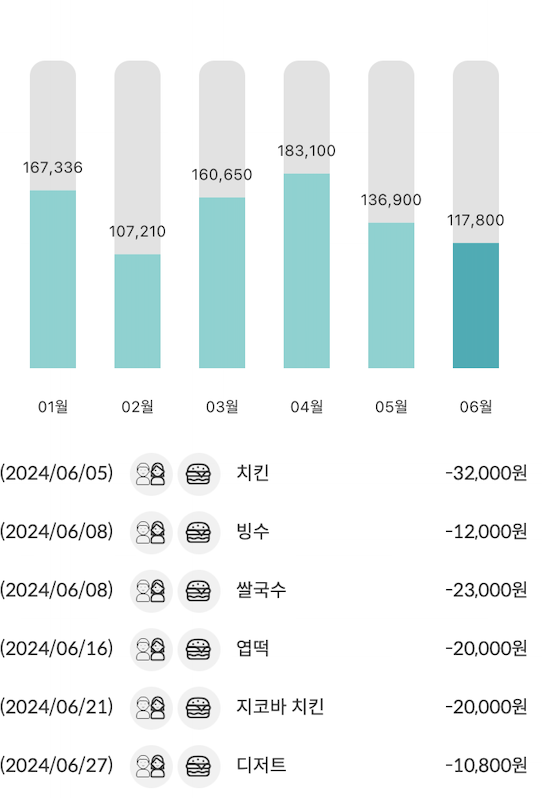Open the 치킨 transaction from 06/05
This screenshot has height=798, width=542.
click(264, 473)
